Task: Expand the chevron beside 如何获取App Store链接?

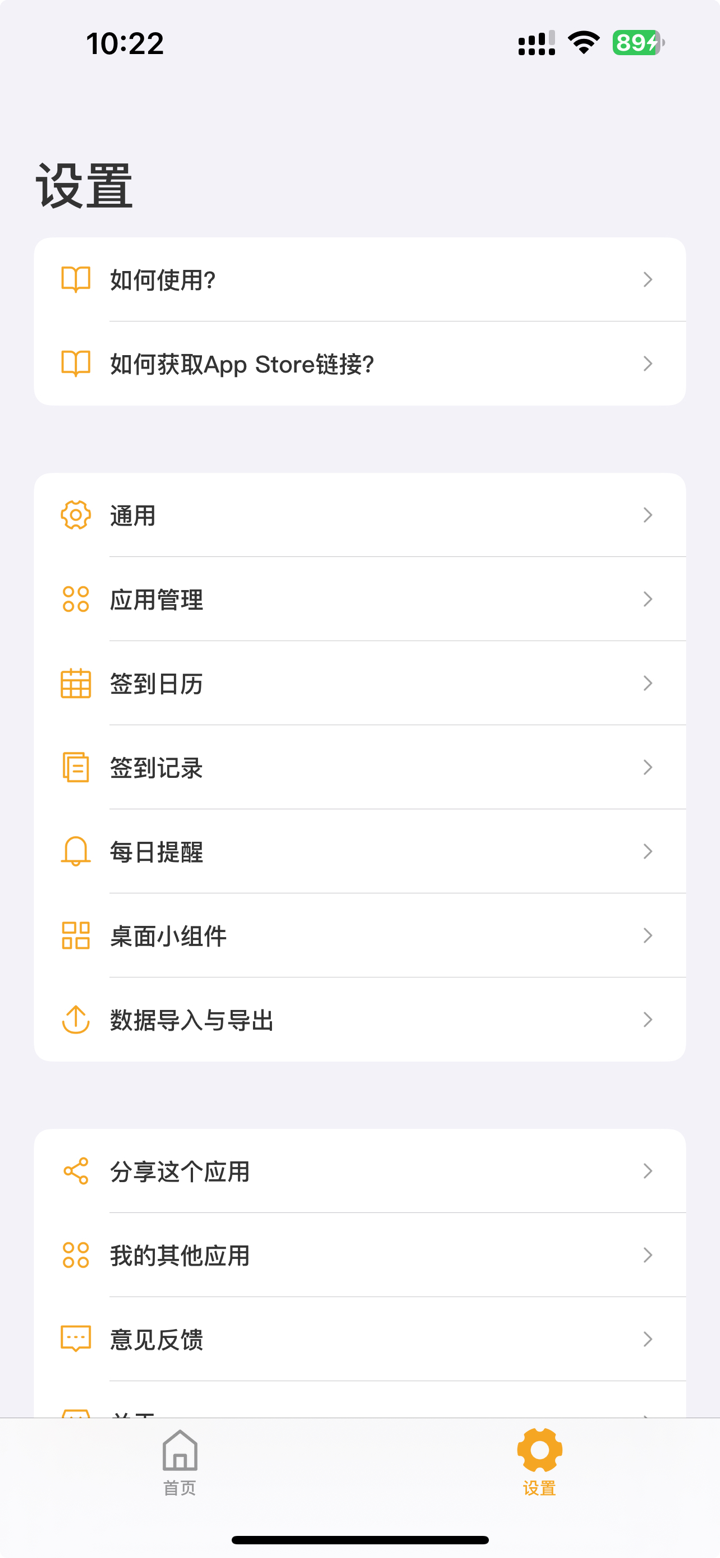Action: 648,363
